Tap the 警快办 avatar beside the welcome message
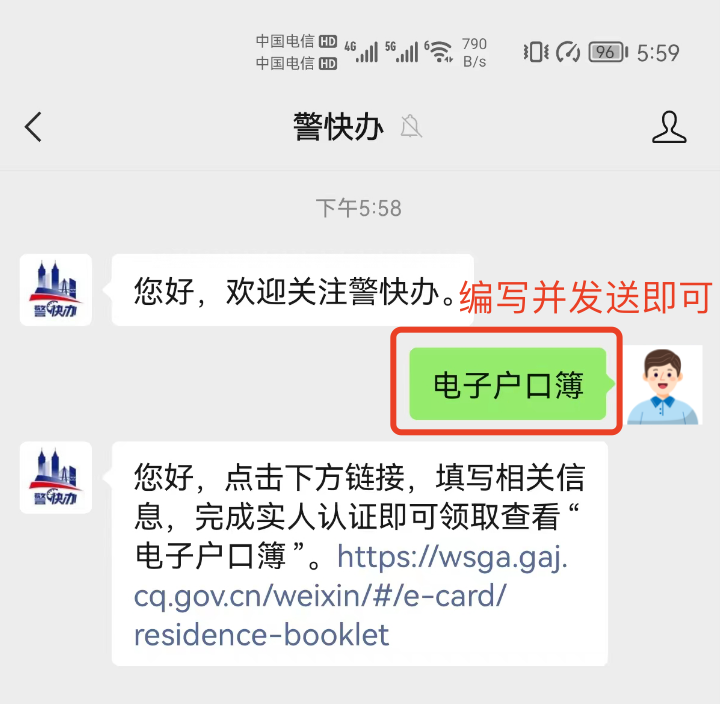 pos(56,290)
